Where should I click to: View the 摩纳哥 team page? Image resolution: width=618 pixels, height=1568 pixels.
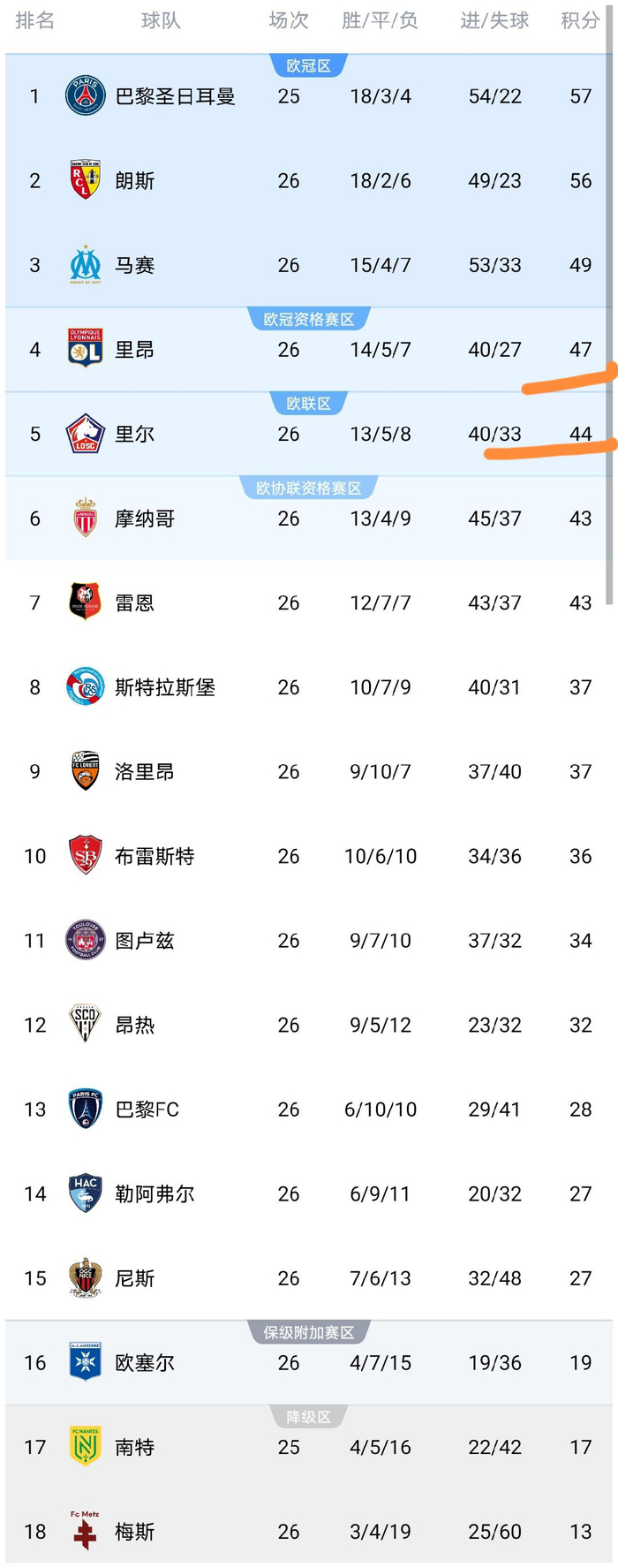pos(144,519)
